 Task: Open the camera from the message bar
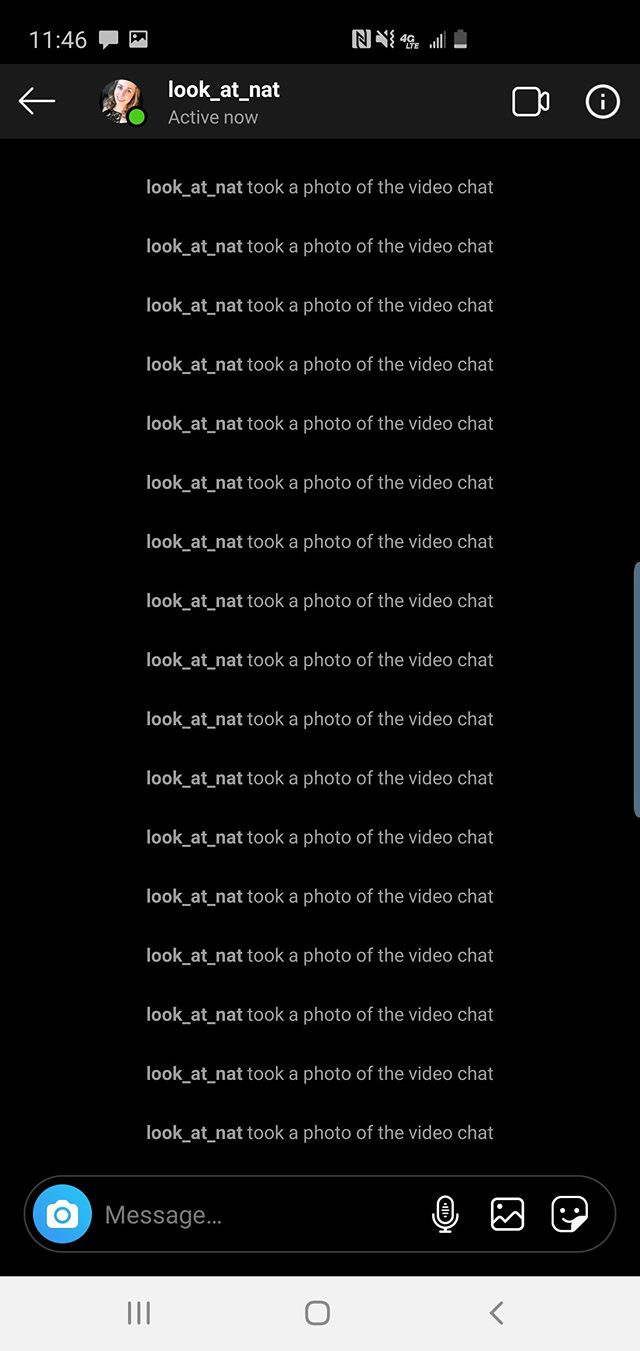point(62,1214)
